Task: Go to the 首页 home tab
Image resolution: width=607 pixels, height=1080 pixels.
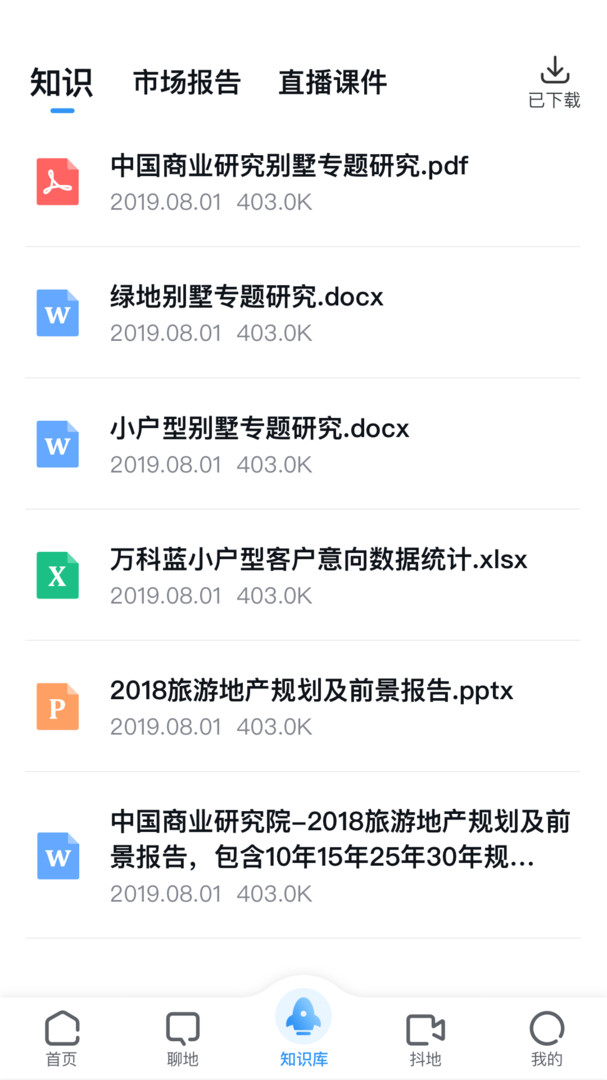Action: pos(62,1039)
